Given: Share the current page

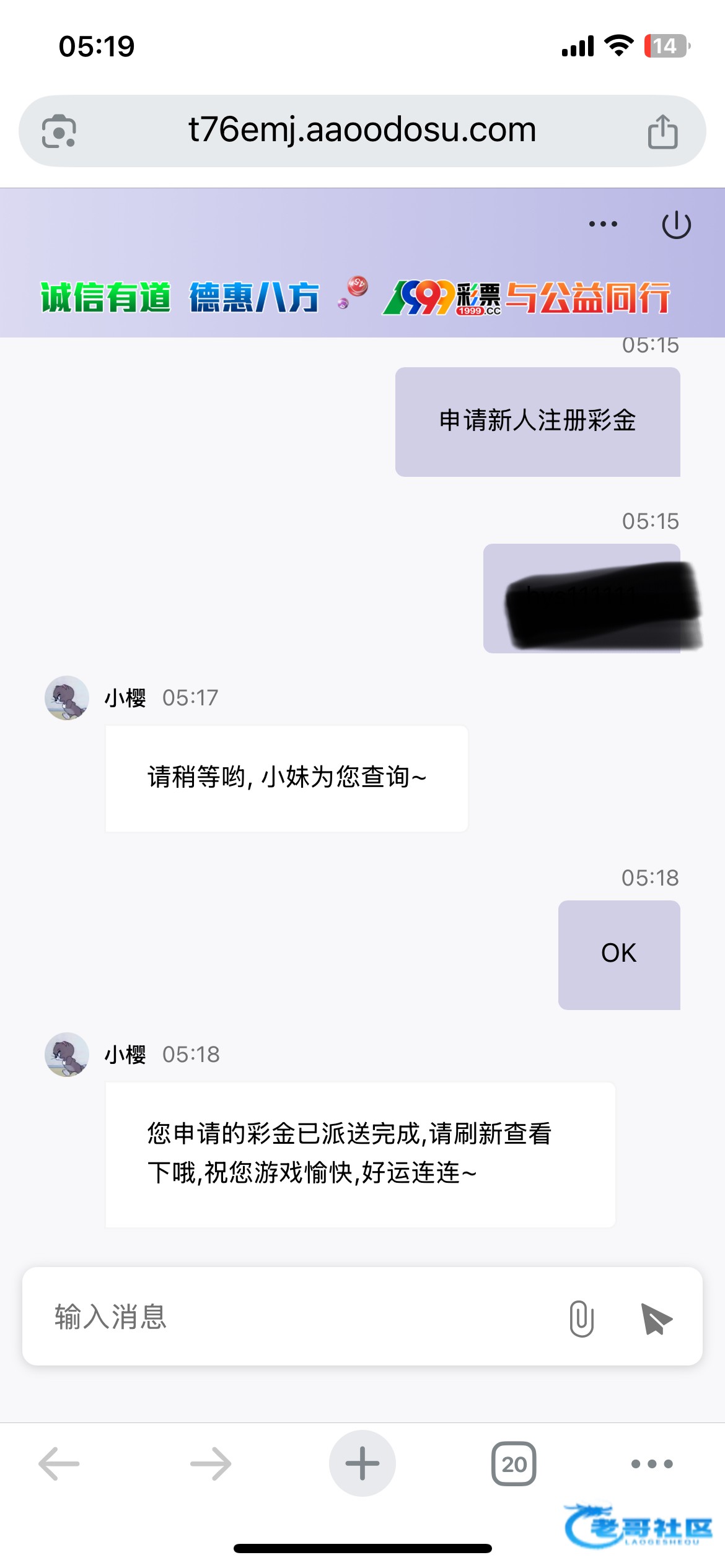Looking at the screenshot, I should tap(662, 132).
